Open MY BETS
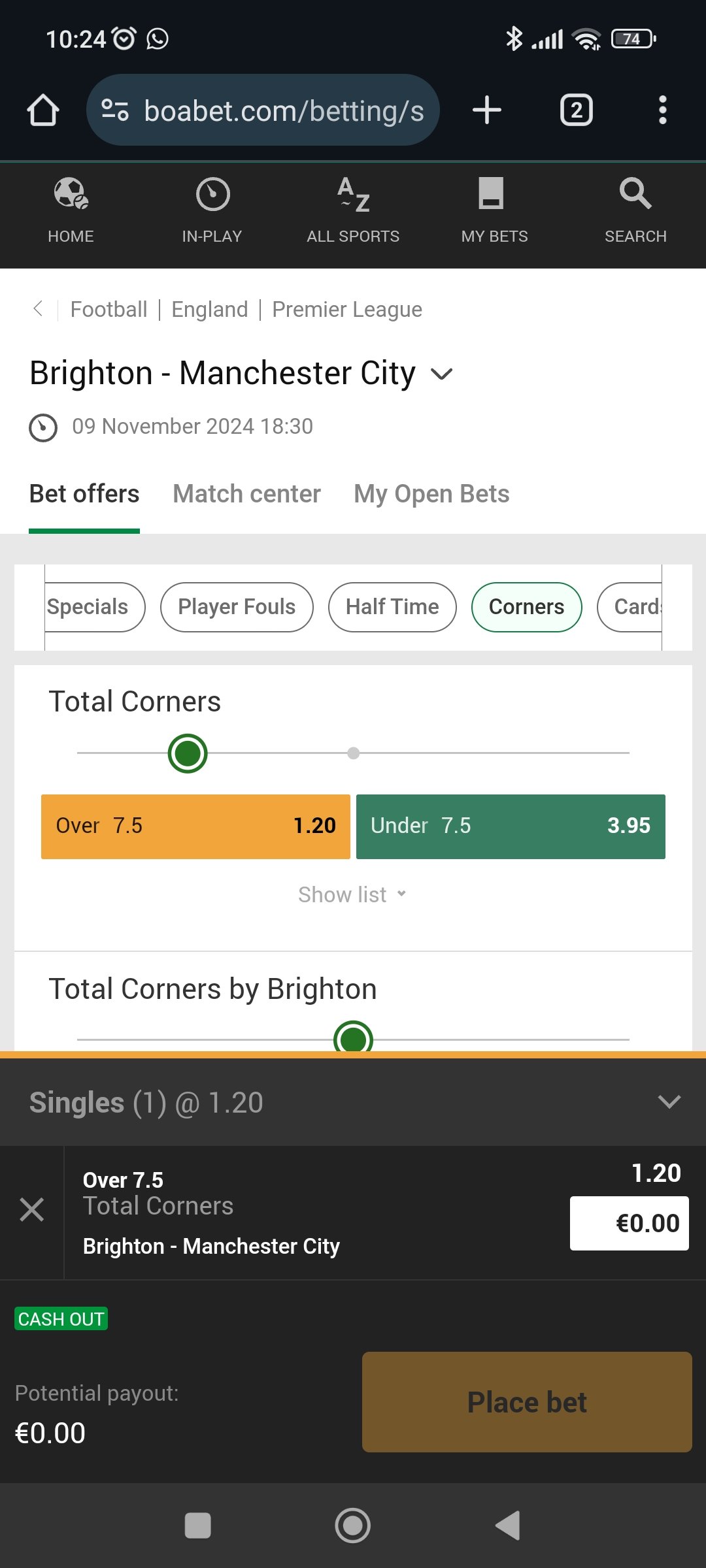The height and width of the screenshot is (1568, 706). (x=494, y=210)
